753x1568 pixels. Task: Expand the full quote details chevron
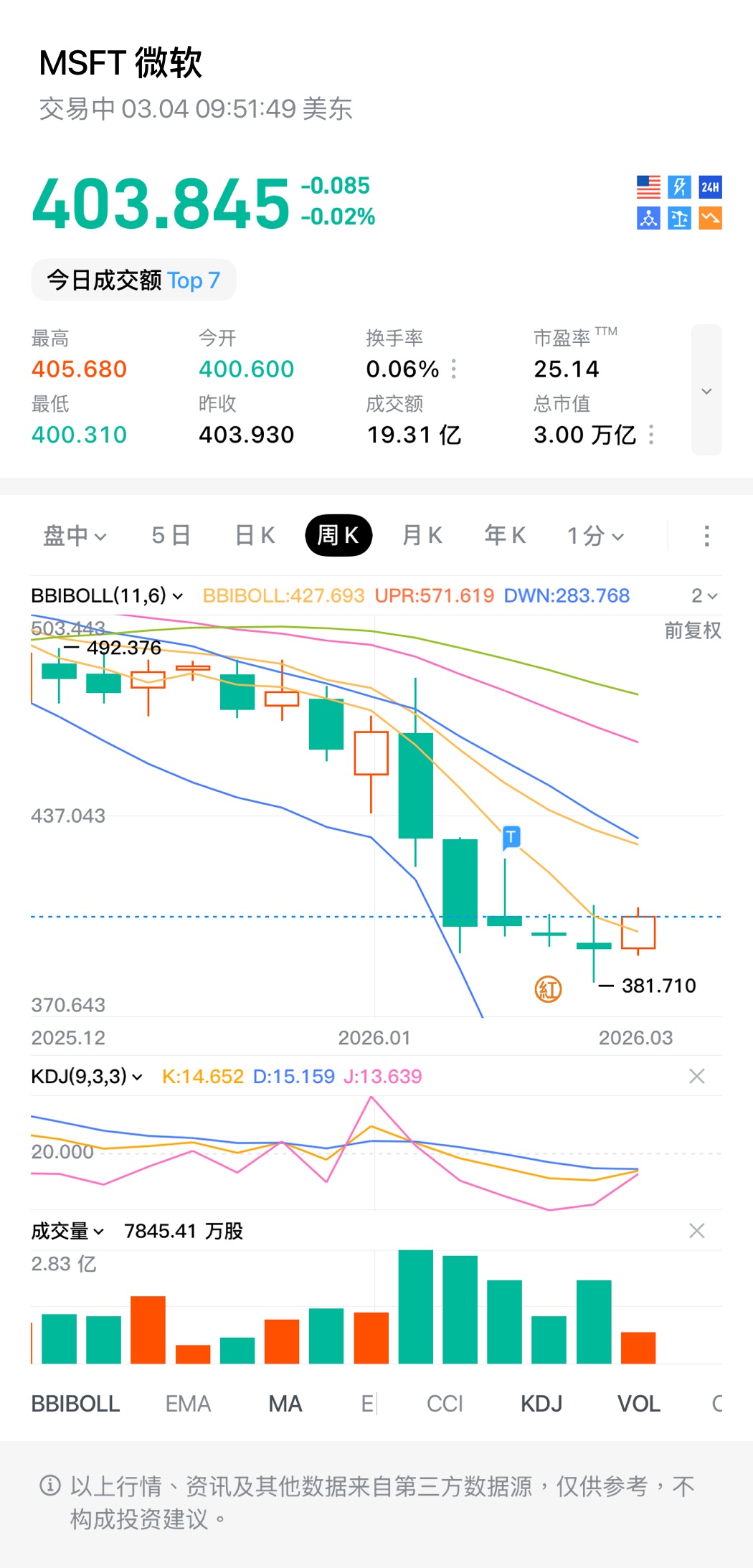coord(706,390)
